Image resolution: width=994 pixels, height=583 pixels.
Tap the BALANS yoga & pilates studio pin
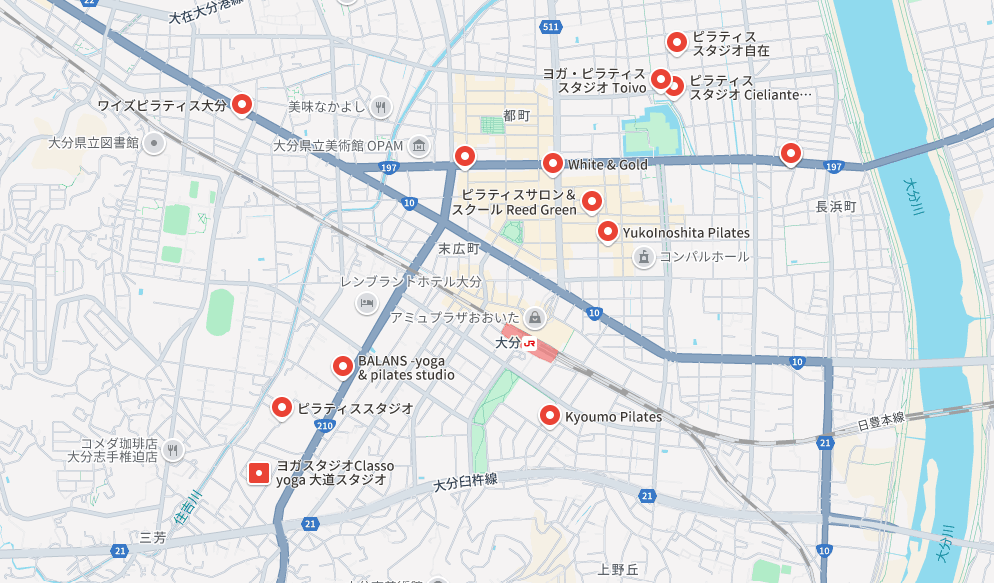click(x=343, y=367)
